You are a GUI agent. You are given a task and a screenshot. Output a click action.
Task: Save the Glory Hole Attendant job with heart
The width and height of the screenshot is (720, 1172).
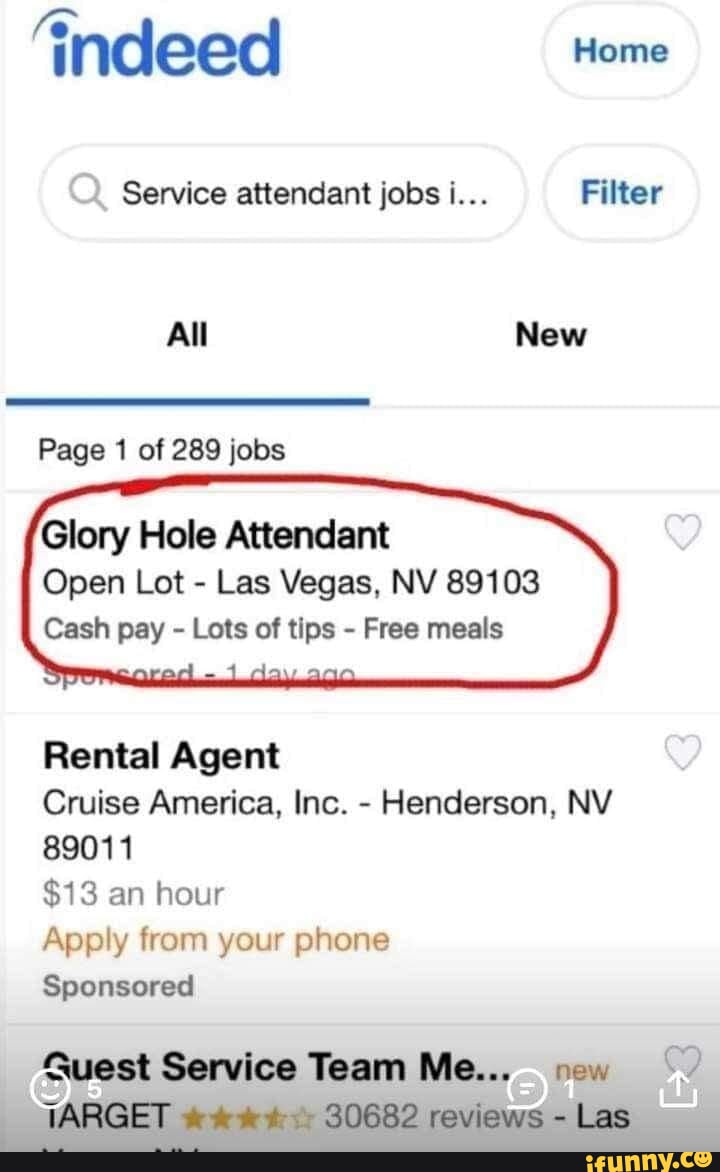click(x=681, y=534)
